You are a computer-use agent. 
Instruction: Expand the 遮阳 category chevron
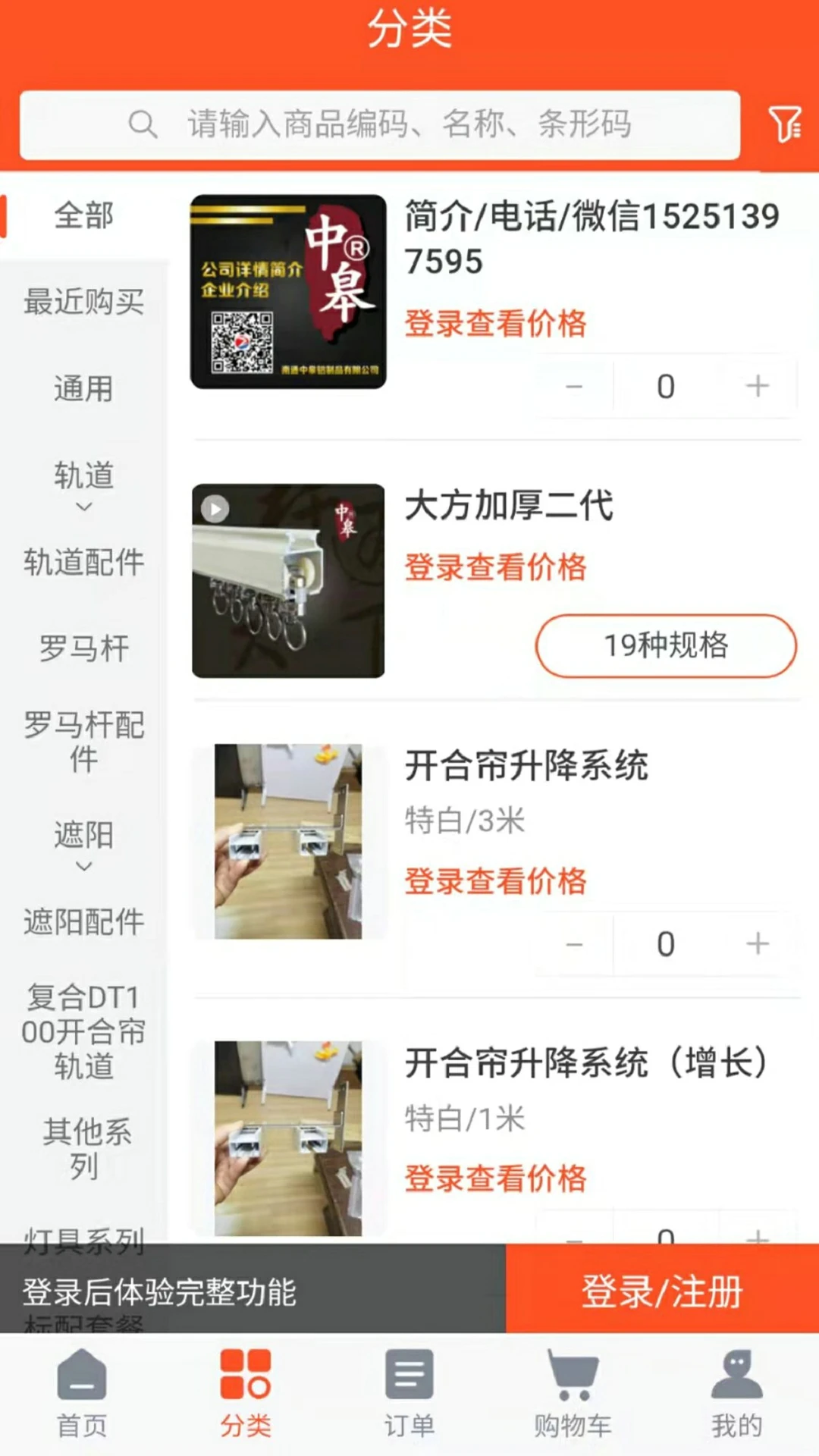[83, 864]
